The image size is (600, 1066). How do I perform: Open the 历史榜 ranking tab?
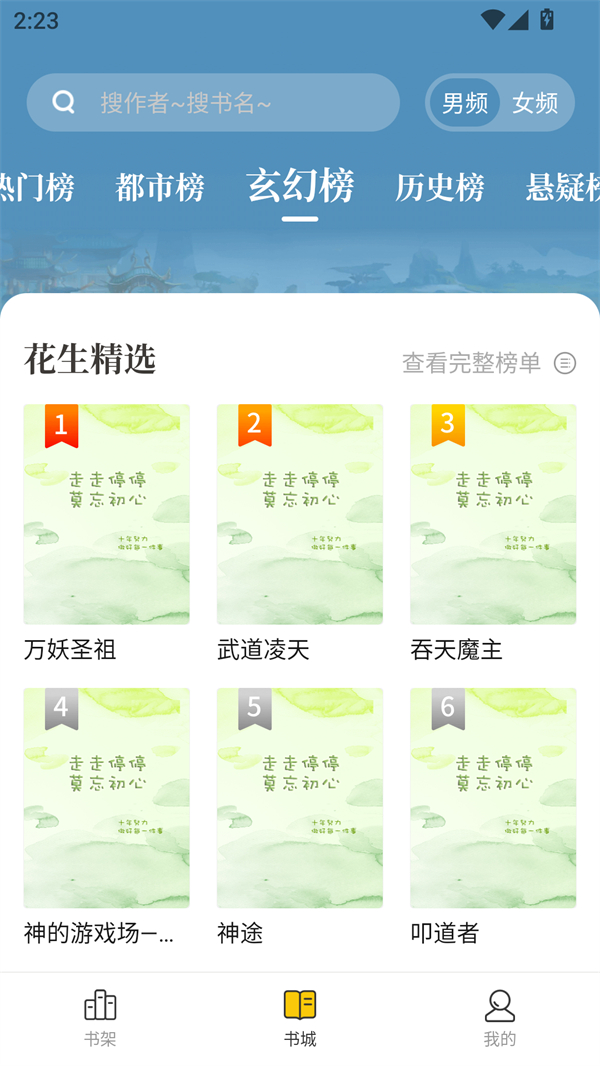(x=440, y=187)
